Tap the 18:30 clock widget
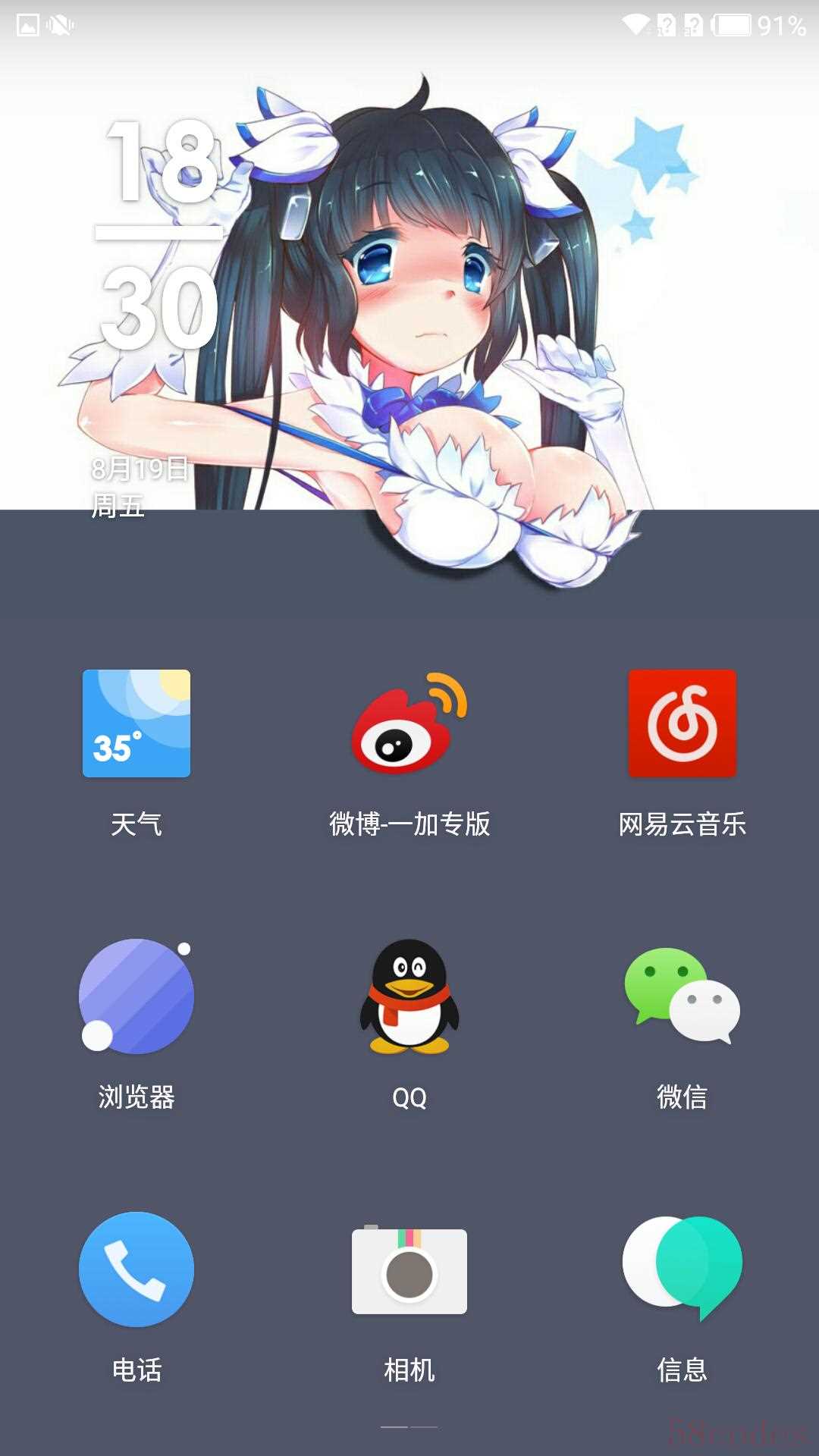 159,235
